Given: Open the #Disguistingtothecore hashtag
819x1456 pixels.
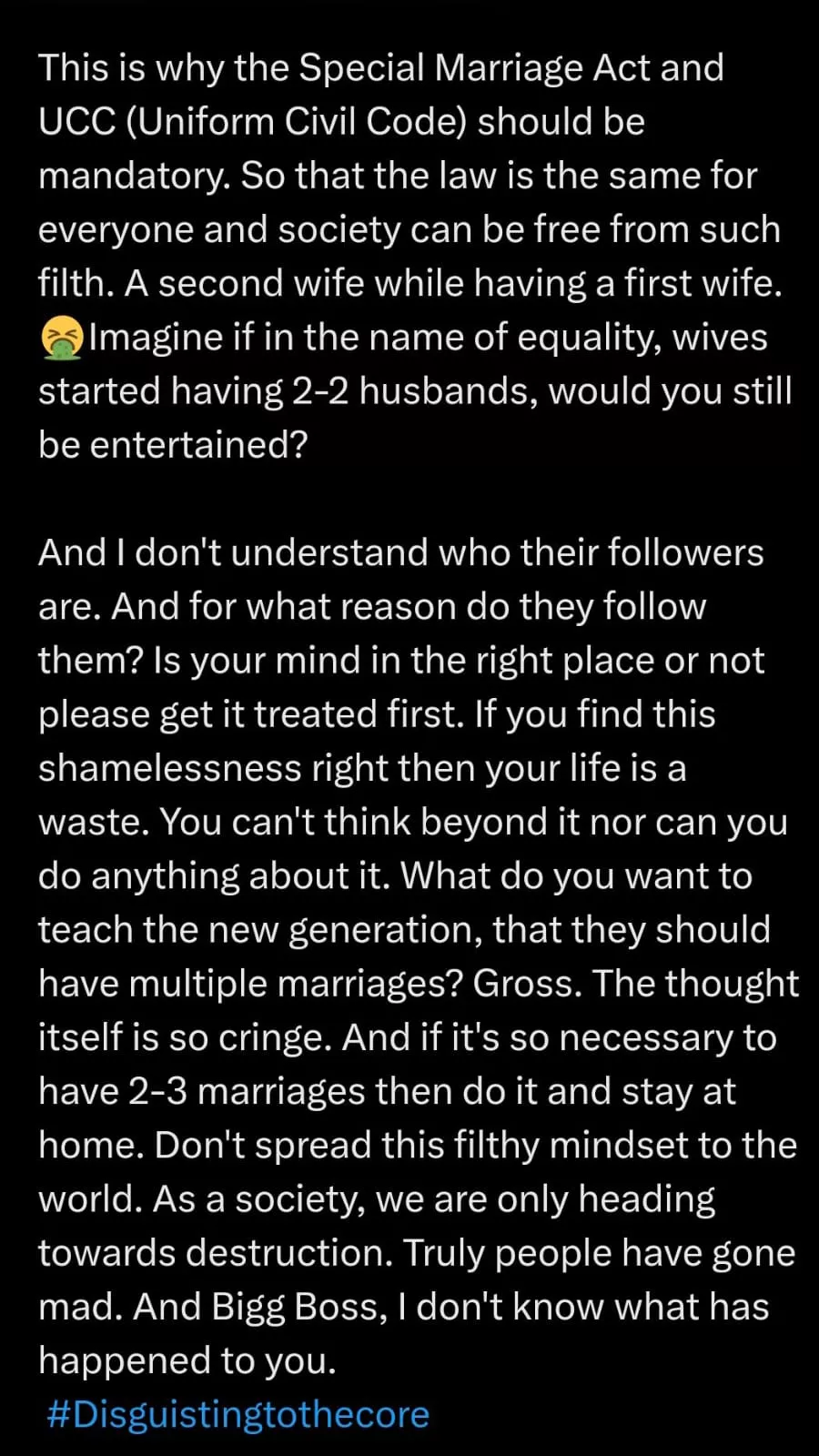Looking at the screenshot, I should click(x=238, y=1415).
